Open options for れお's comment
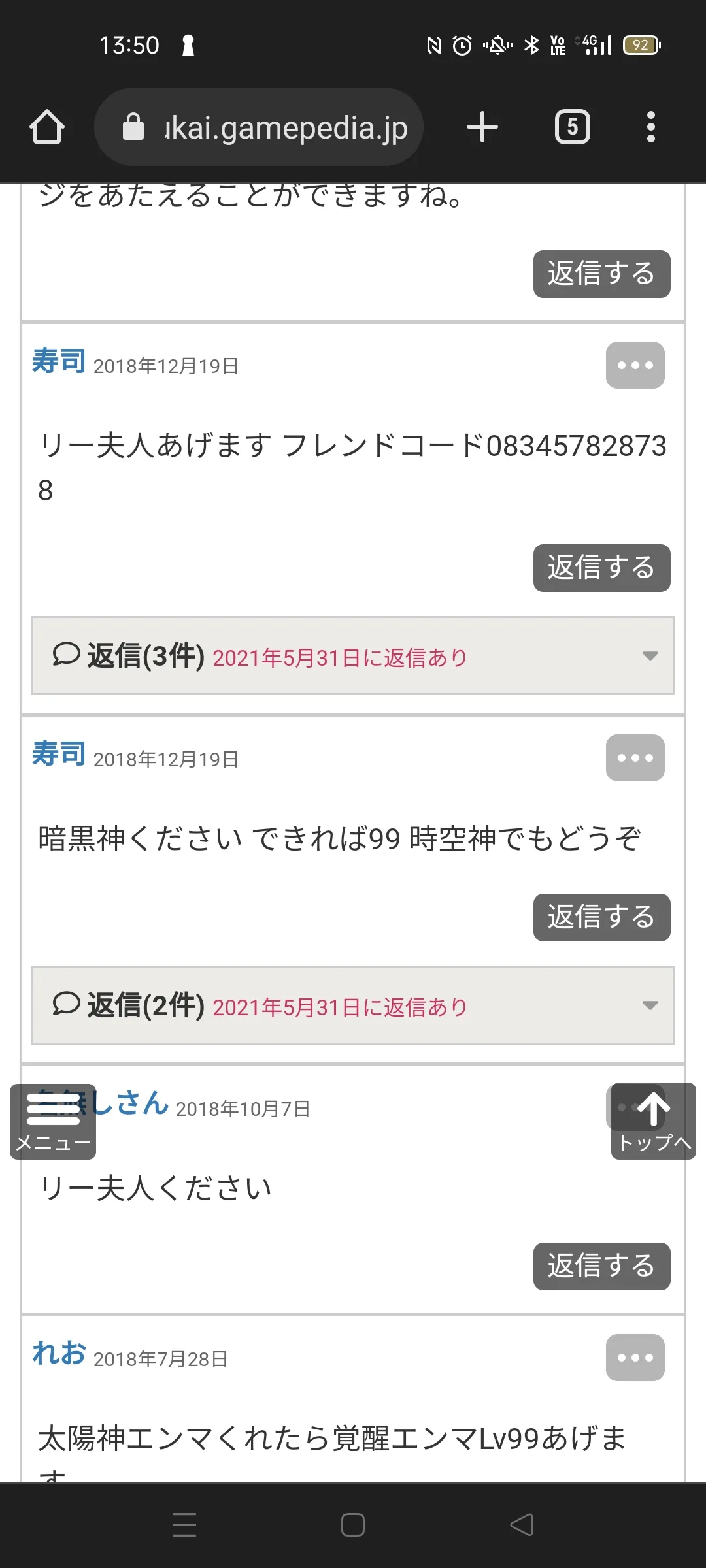This screenshot has height=1568, width=706. (635, 1358)
